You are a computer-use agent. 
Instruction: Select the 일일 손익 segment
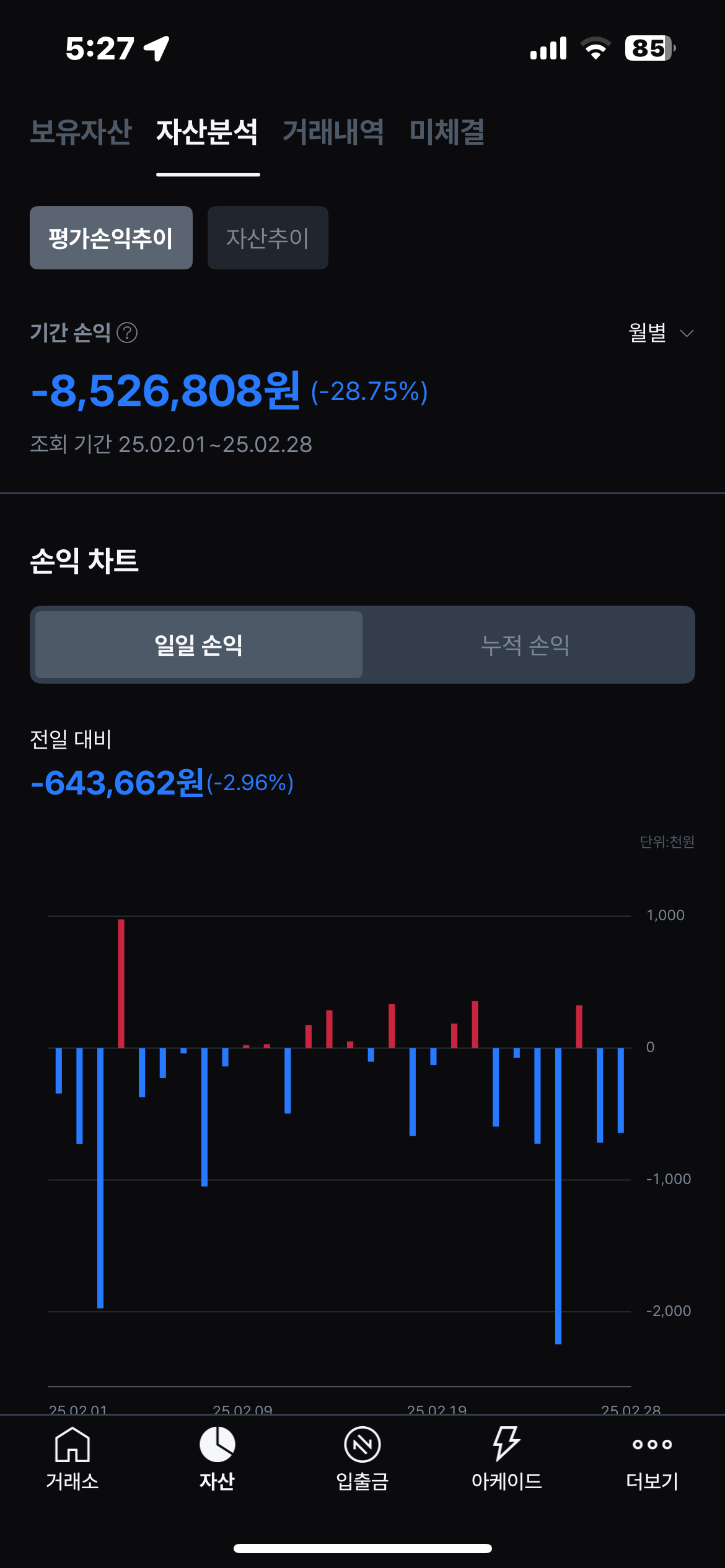click(x=199, y=645)
